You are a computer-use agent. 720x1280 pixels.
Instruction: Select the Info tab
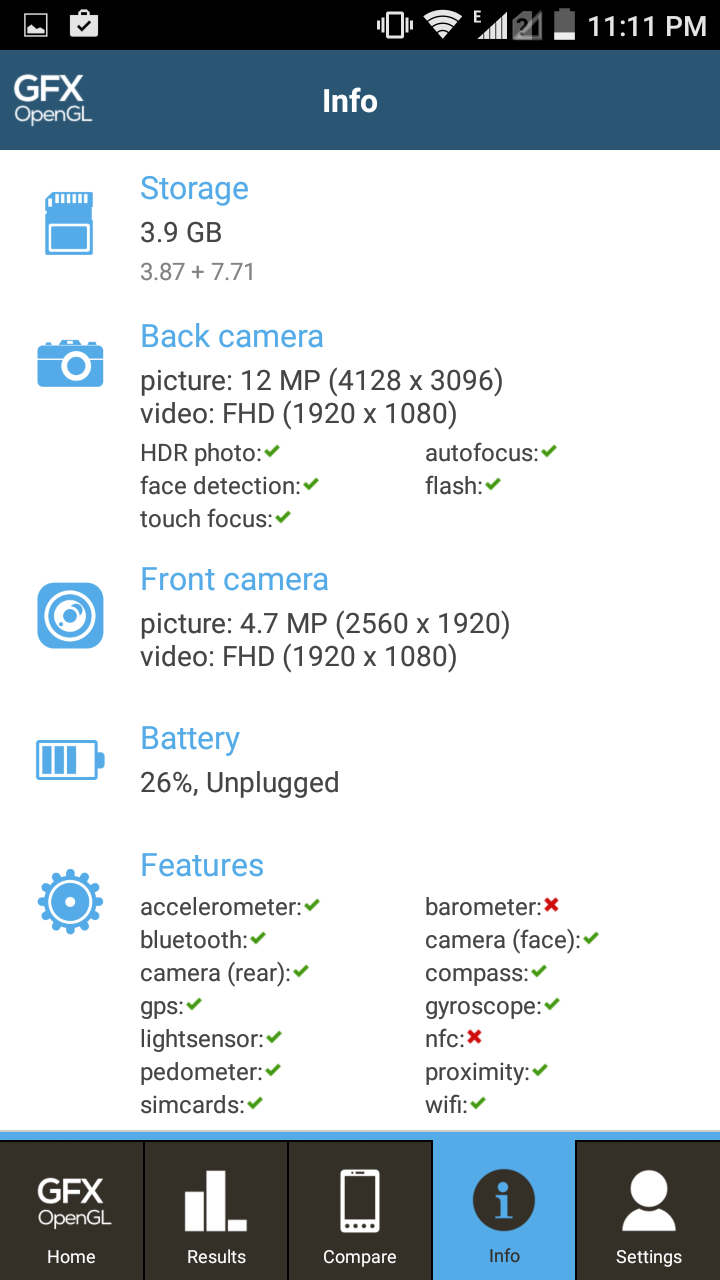point(504,1212)
